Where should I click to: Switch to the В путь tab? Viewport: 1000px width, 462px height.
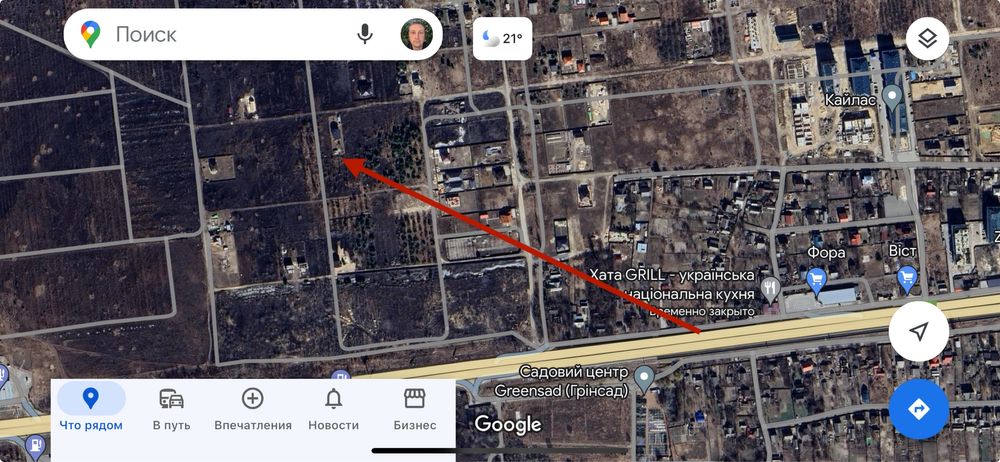172,410
